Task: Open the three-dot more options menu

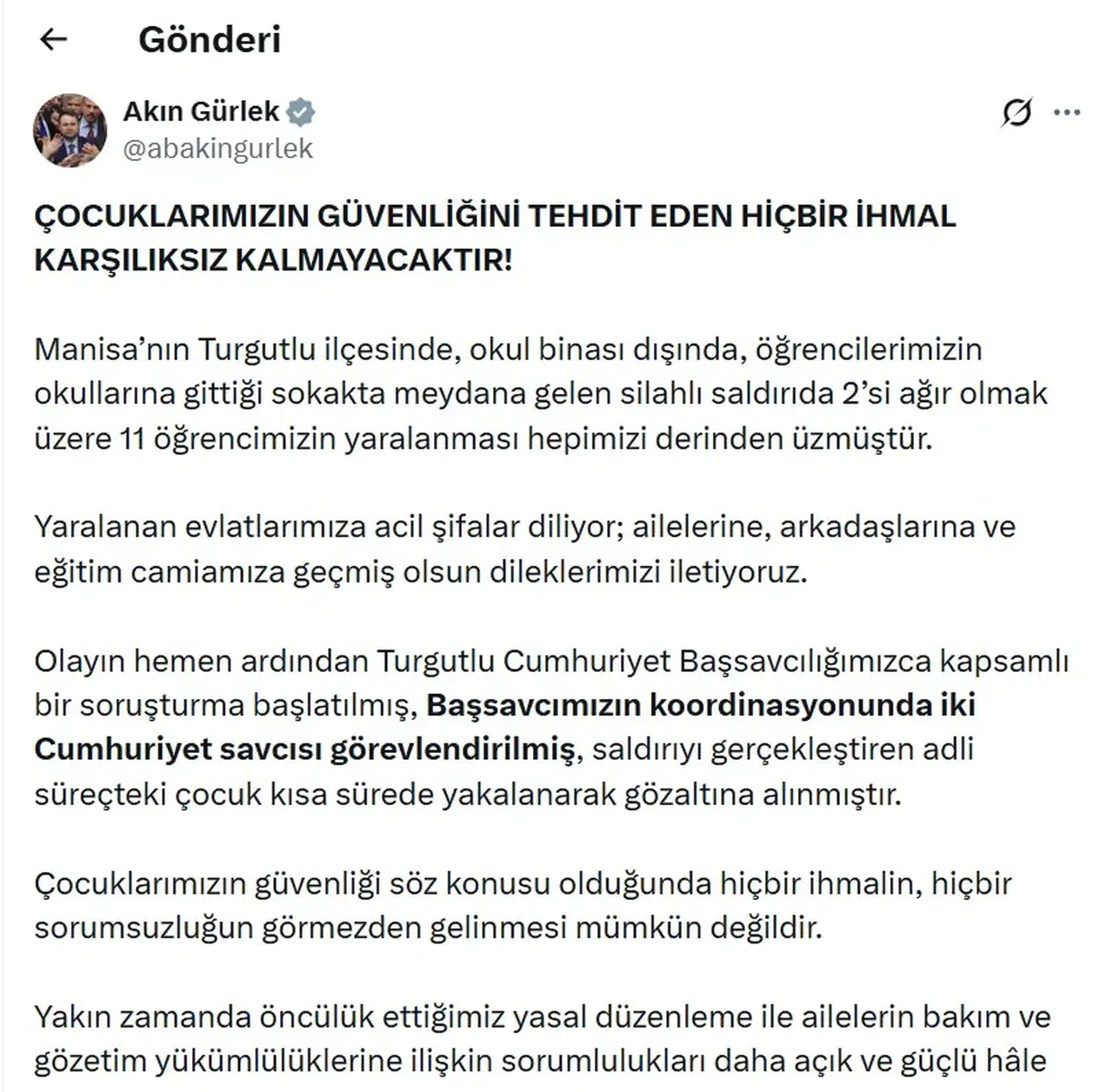Action: pyautogui.click(x=1067, y=112)
